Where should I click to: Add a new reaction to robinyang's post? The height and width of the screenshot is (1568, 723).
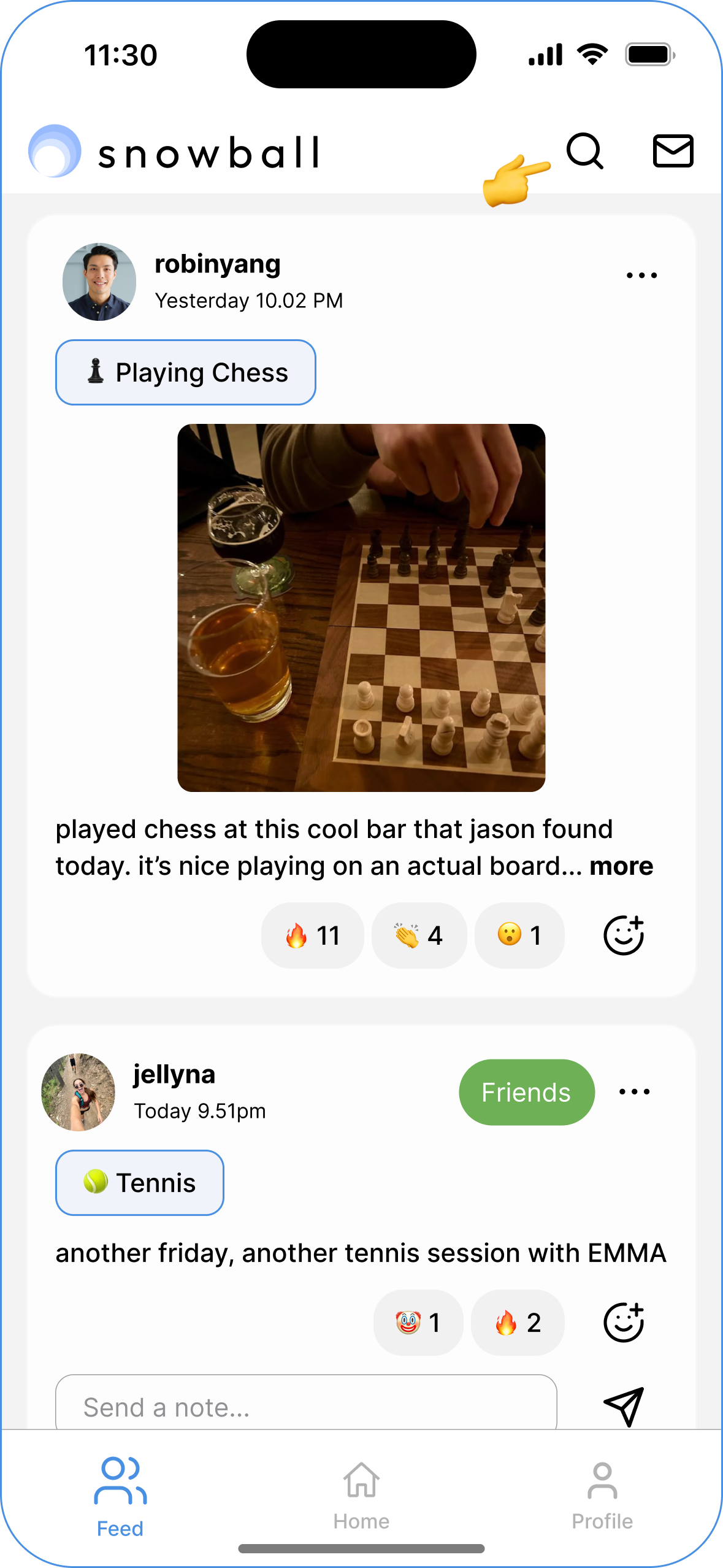click(624, 935)
